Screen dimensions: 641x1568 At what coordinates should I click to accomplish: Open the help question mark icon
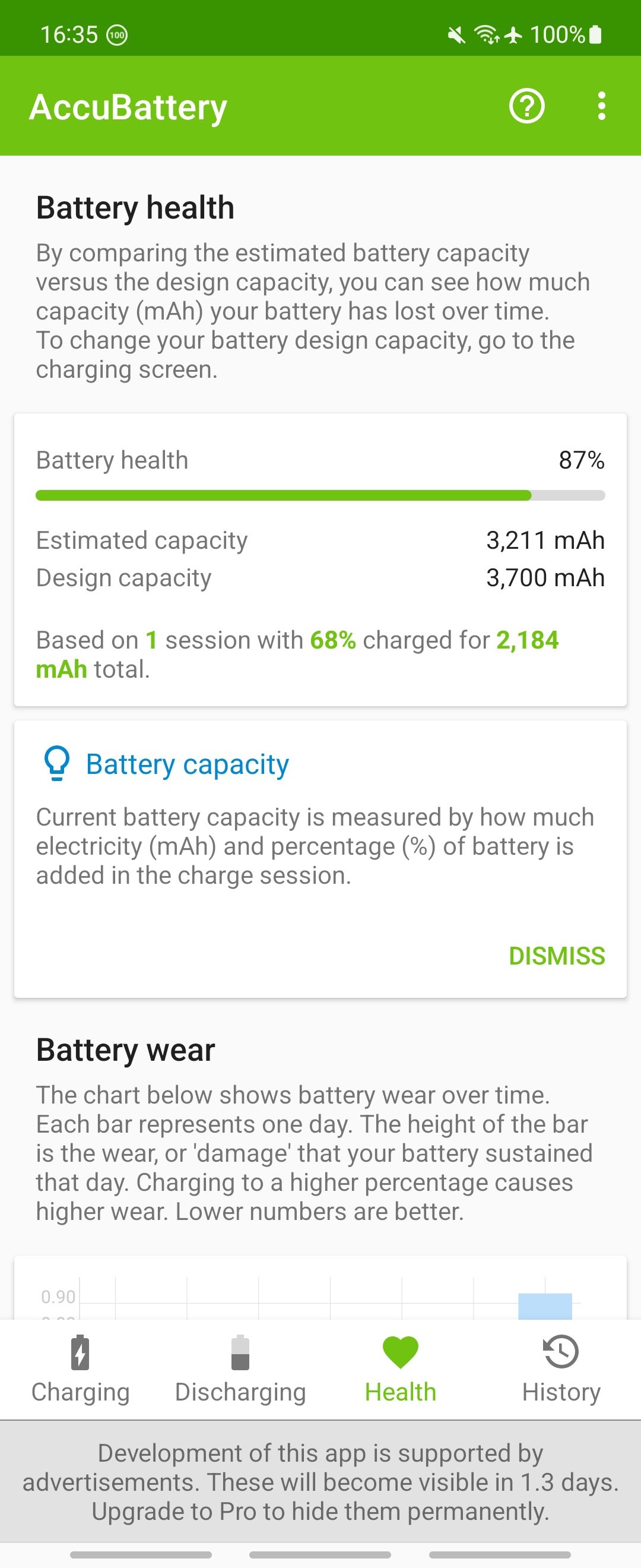point(526,106)
